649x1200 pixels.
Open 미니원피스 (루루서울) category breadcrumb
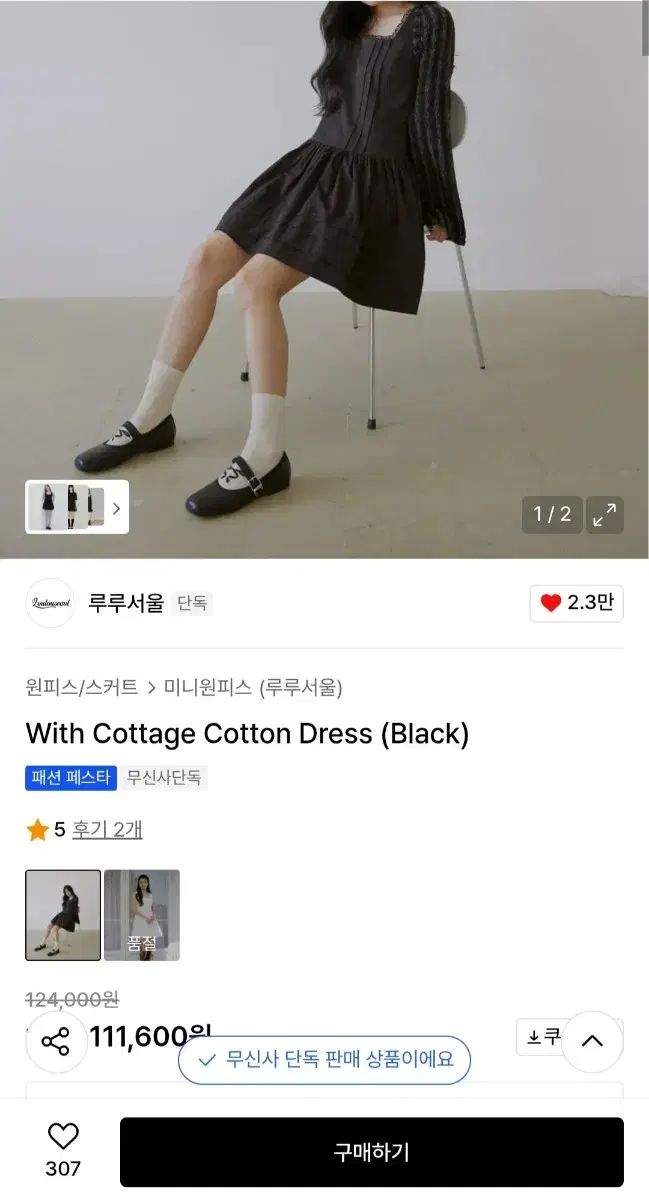tap(253, 687)
